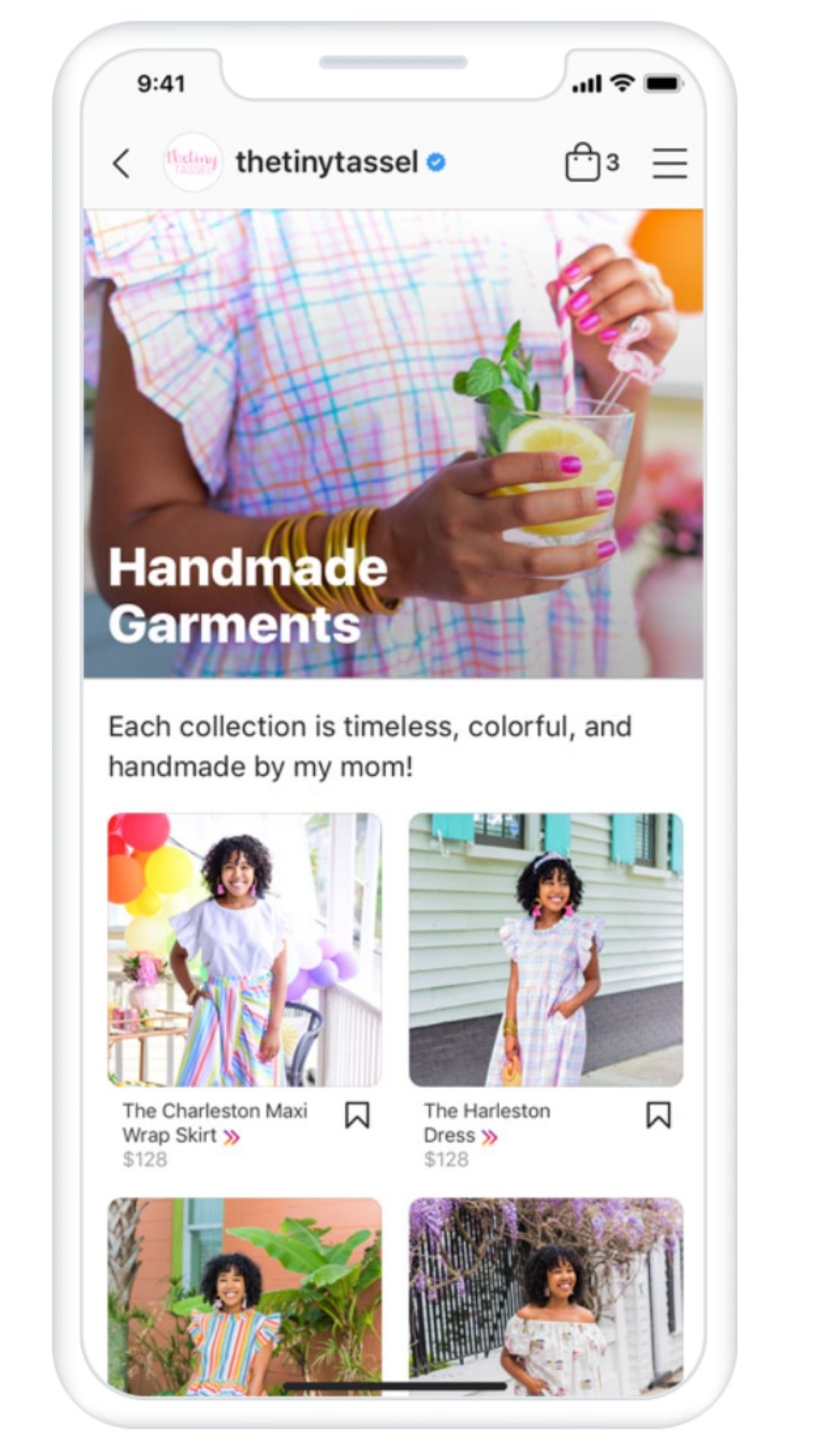Open thetinytassel profile avatar
Screen dimensions: 819x1456
(193, 162)
